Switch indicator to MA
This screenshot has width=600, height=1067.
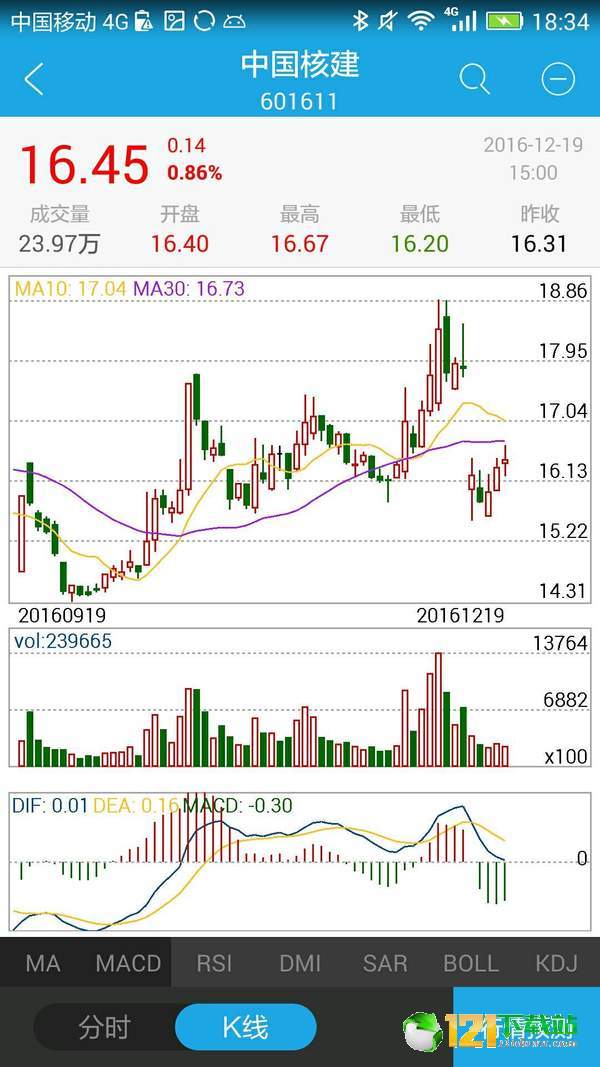tap(43, 963)
